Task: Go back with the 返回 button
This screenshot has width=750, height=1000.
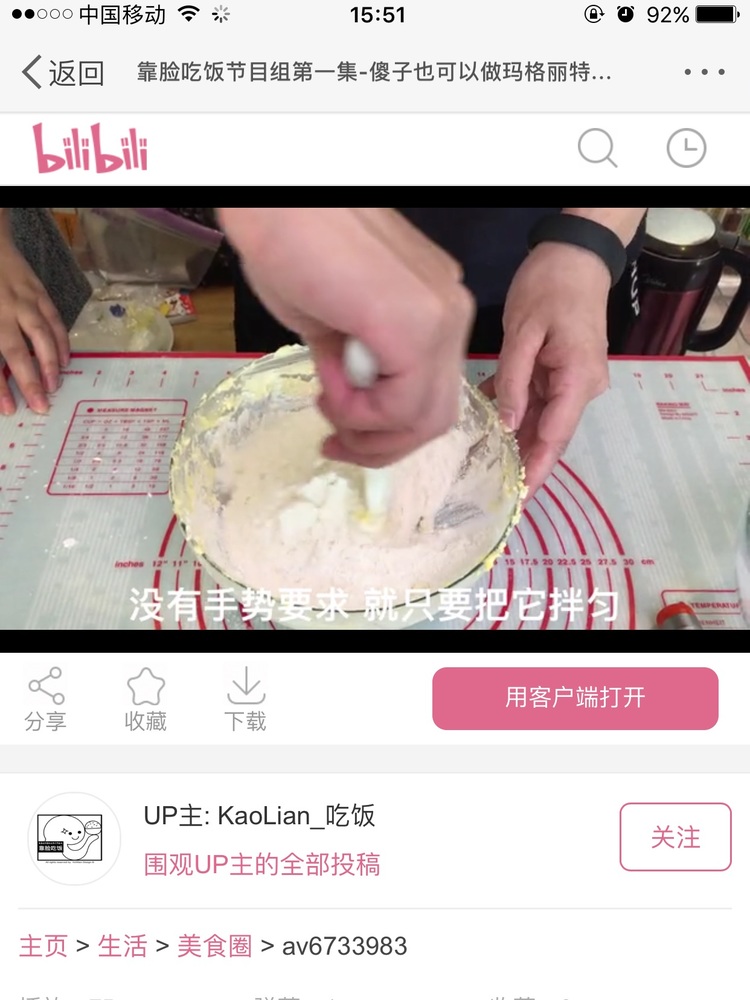Action: click(x=63, y=73)
